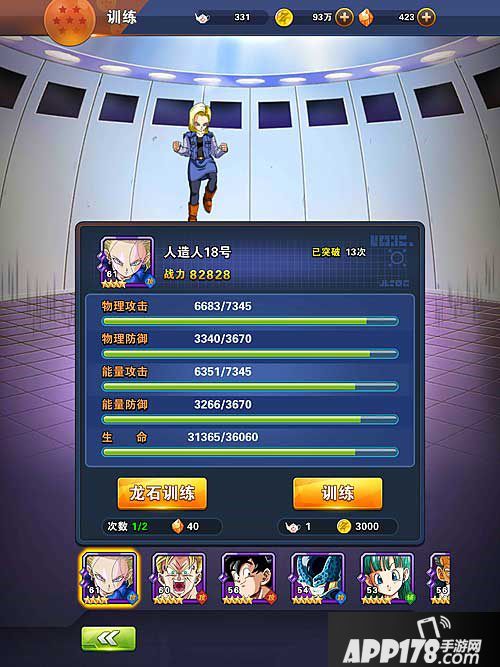Select the level 60 blond Saiyan character

179,579
